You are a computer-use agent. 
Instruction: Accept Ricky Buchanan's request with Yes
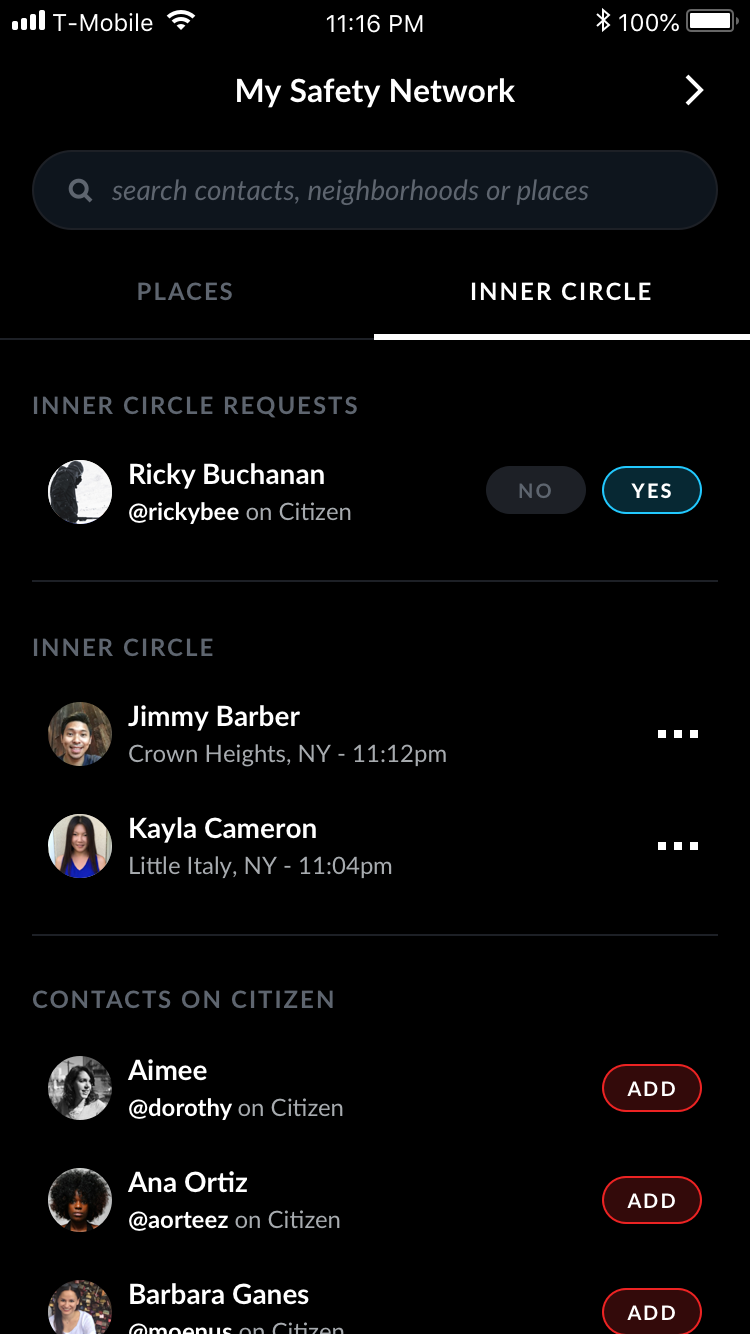pos(652,490)
